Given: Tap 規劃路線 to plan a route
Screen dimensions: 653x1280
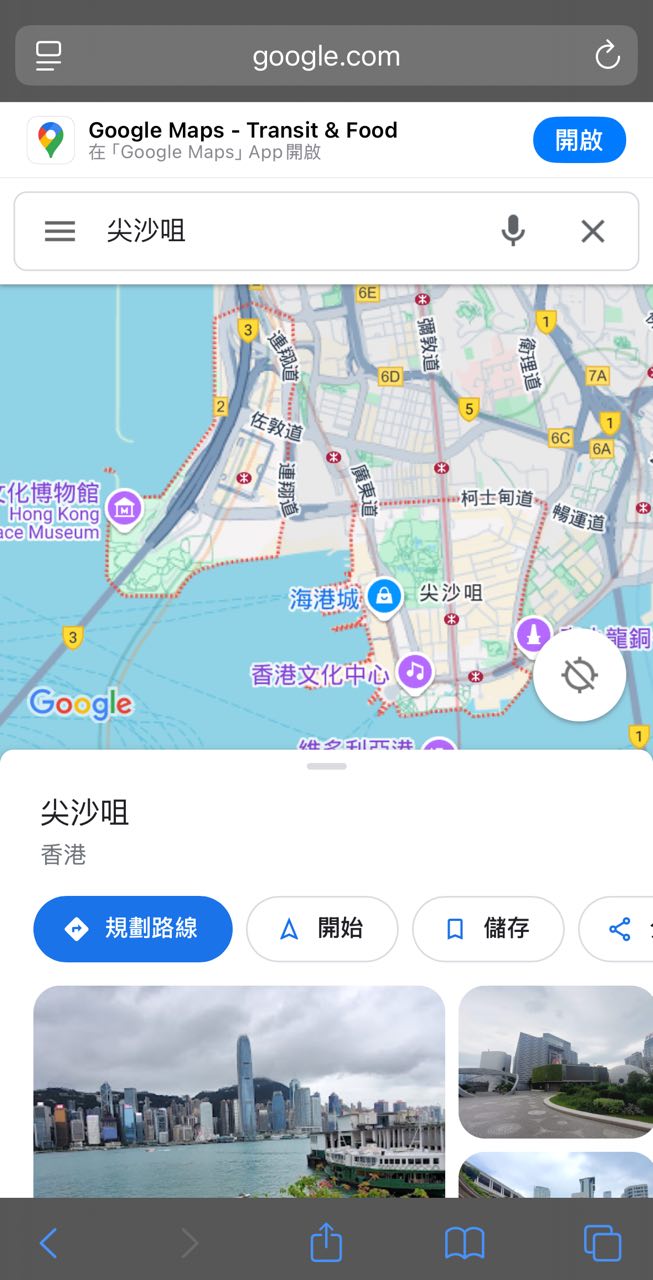Looking at the screenshot, I should [133, 929].
